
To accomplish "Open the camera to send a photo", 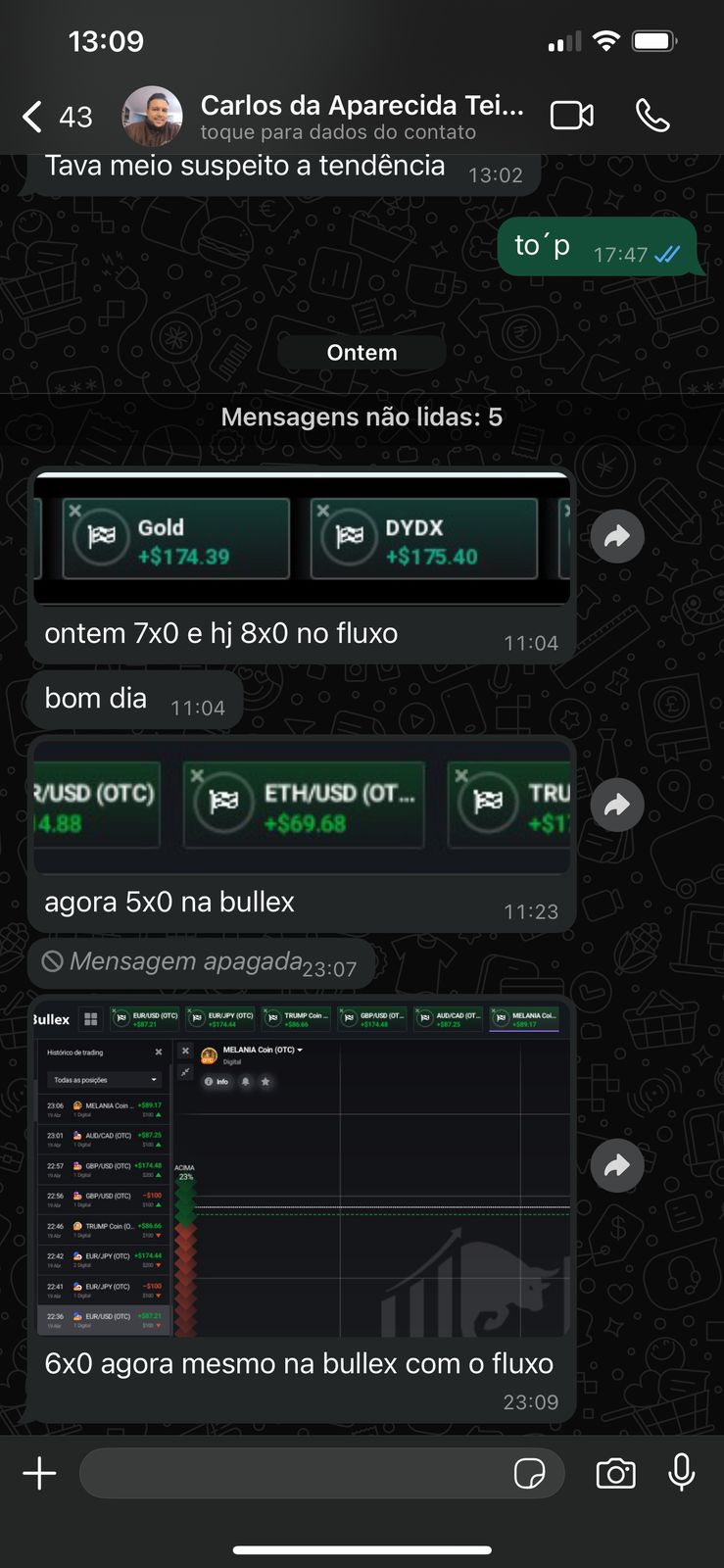I will [615, 1473].
